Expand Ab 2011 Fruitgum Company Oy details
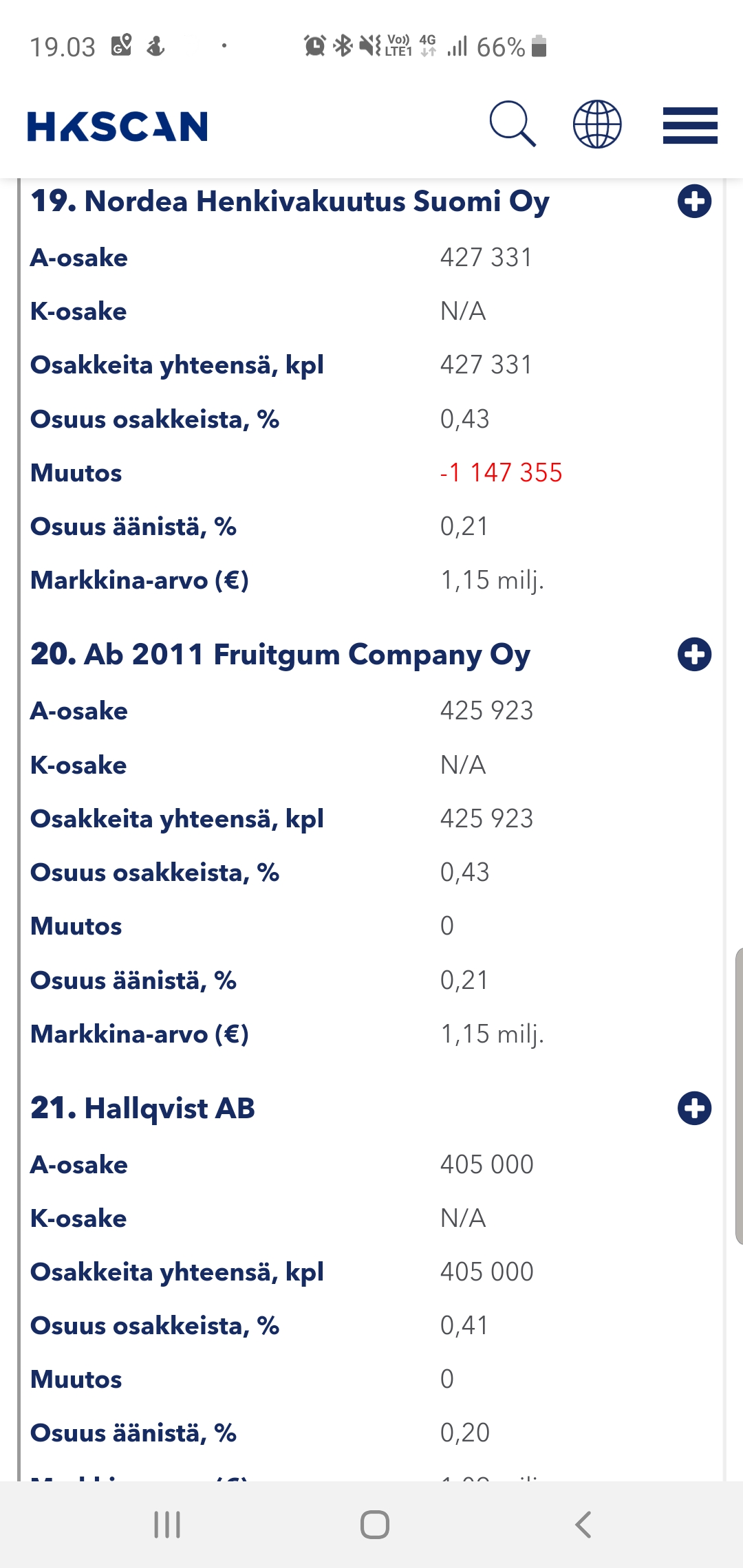This screenshot has height=1568, width=743. tap(694, 654)
